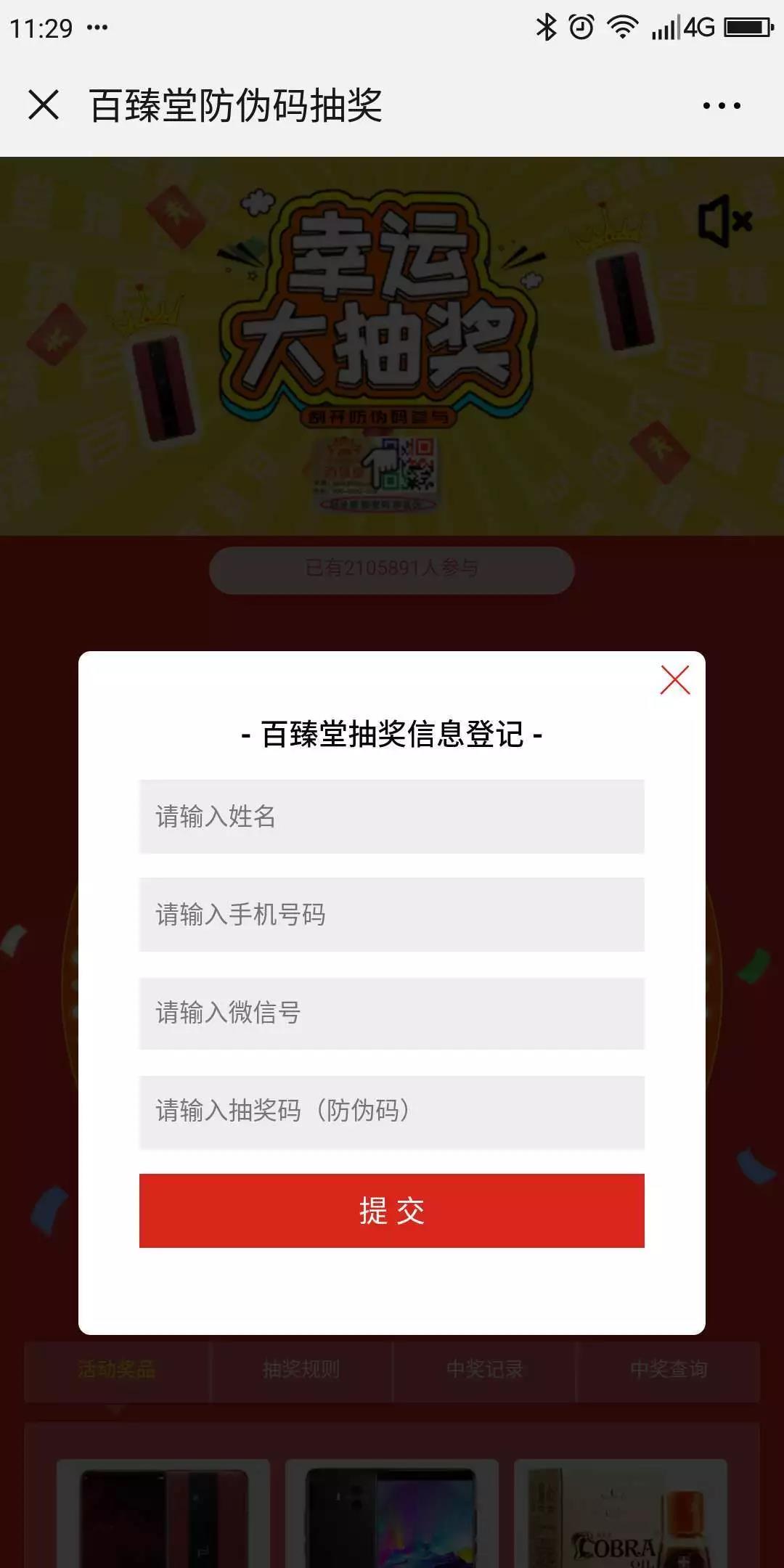Viewport: 784px width, 1568px height.
Task: Submit the form with 提交 button
Action: pos(391,1211)
